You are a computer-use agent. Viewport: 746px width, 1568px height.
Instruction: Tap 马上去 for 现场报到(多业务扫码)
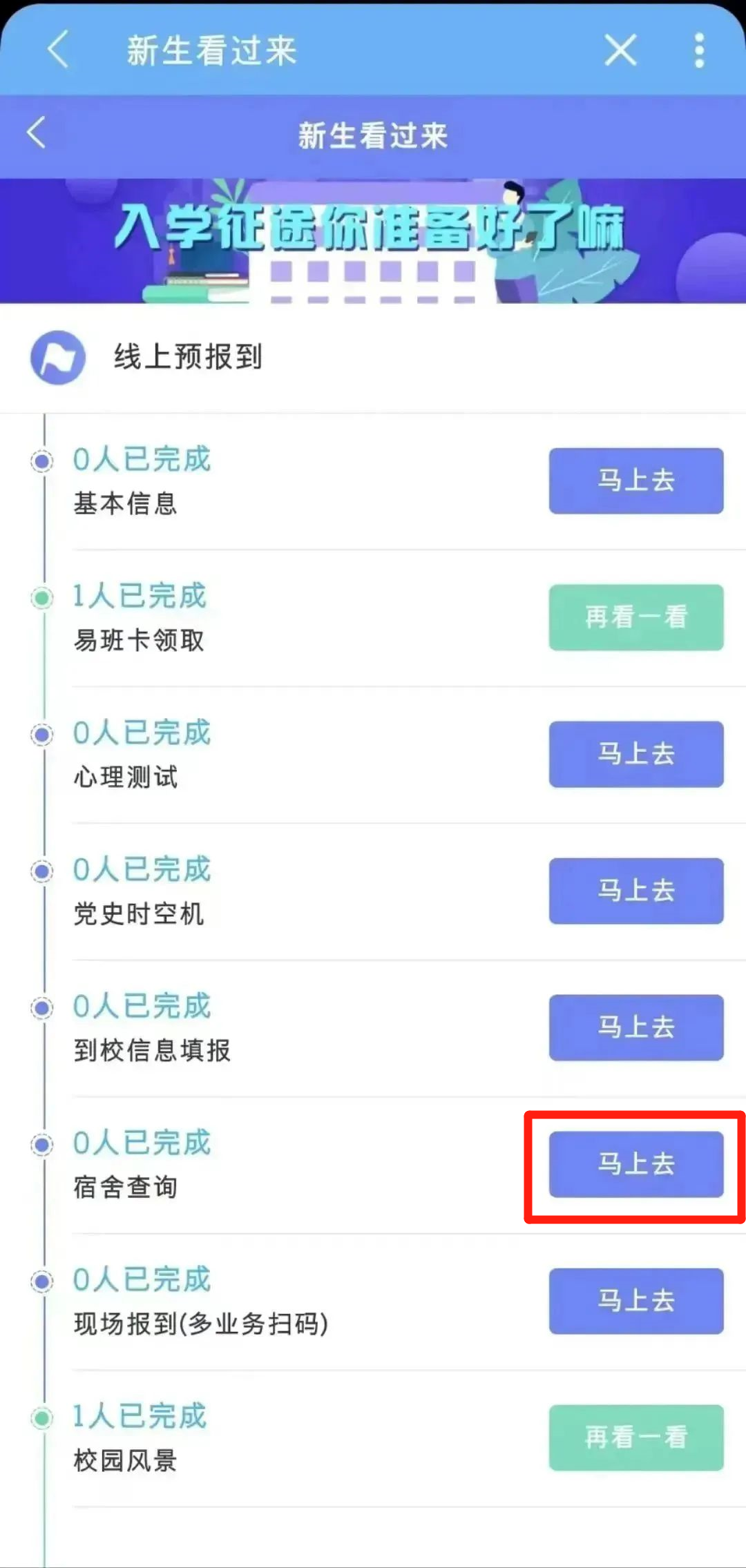pos(635,1301)
